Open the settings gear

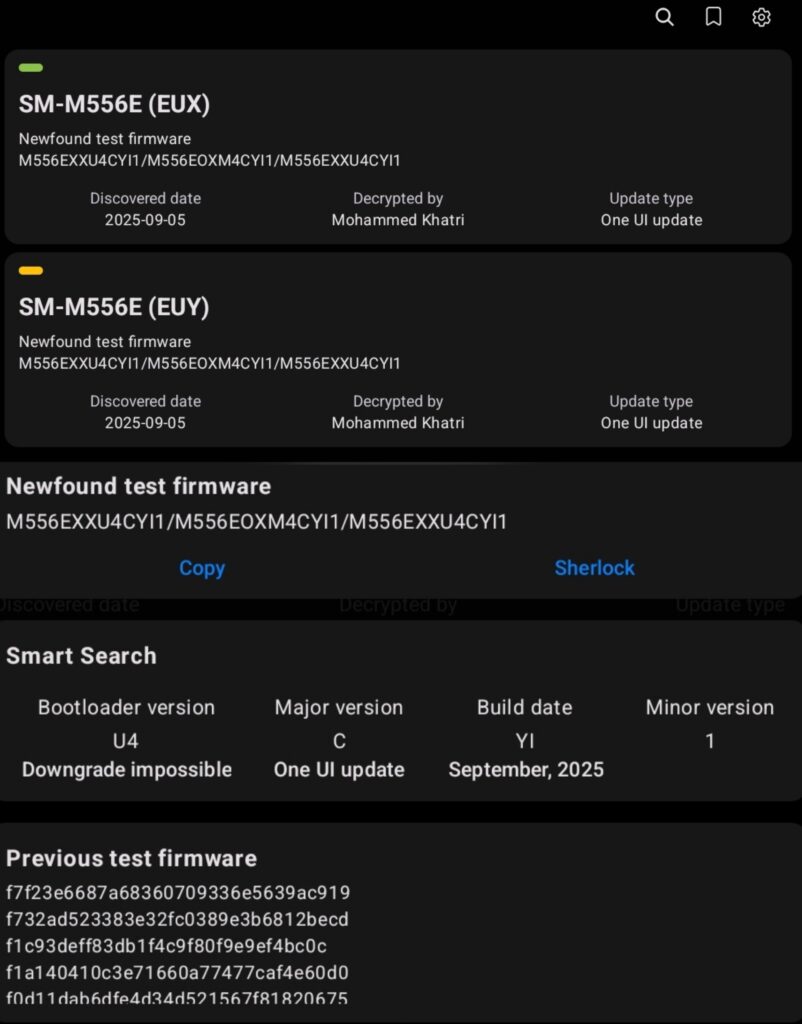761,17
